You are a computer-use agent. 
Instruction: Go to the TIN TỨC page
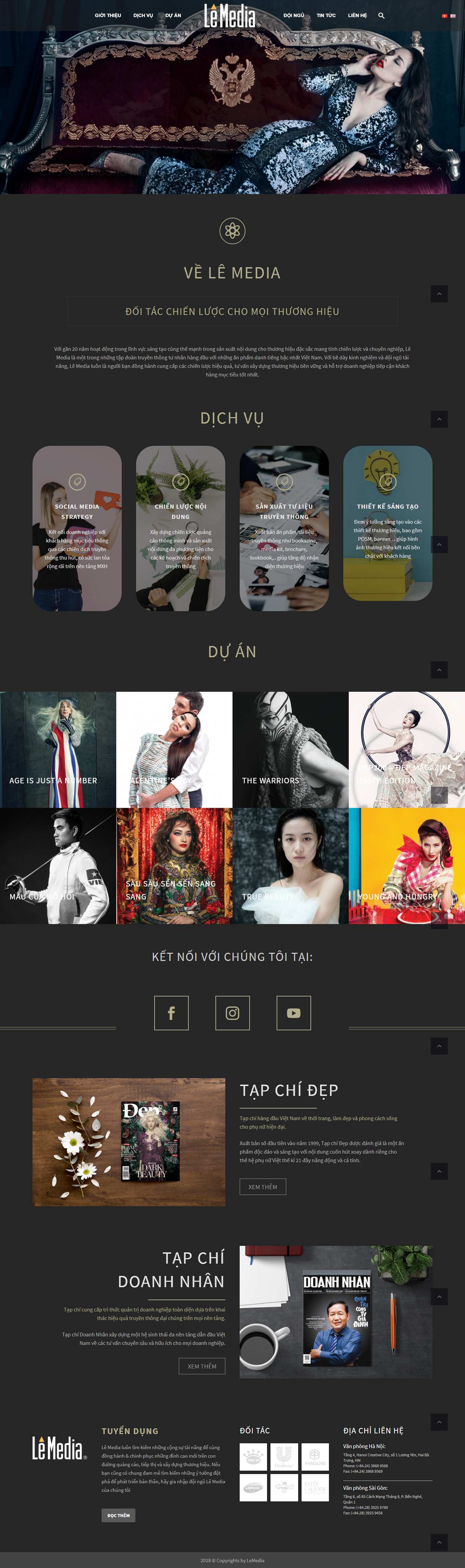(326, 15)
